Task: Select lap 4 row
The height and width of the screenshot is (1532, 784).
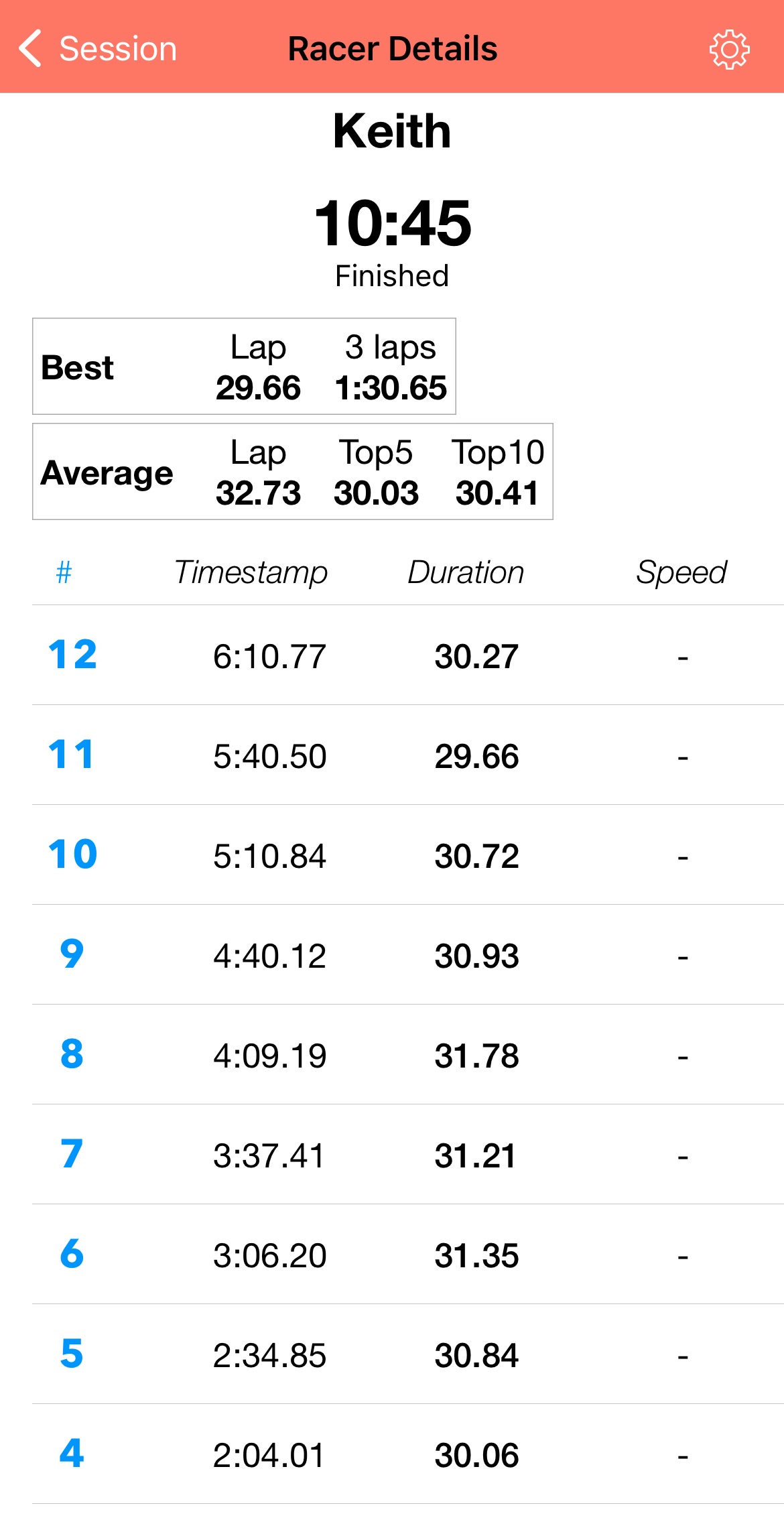Action: pyautogui.click(x=408, y=1454)
